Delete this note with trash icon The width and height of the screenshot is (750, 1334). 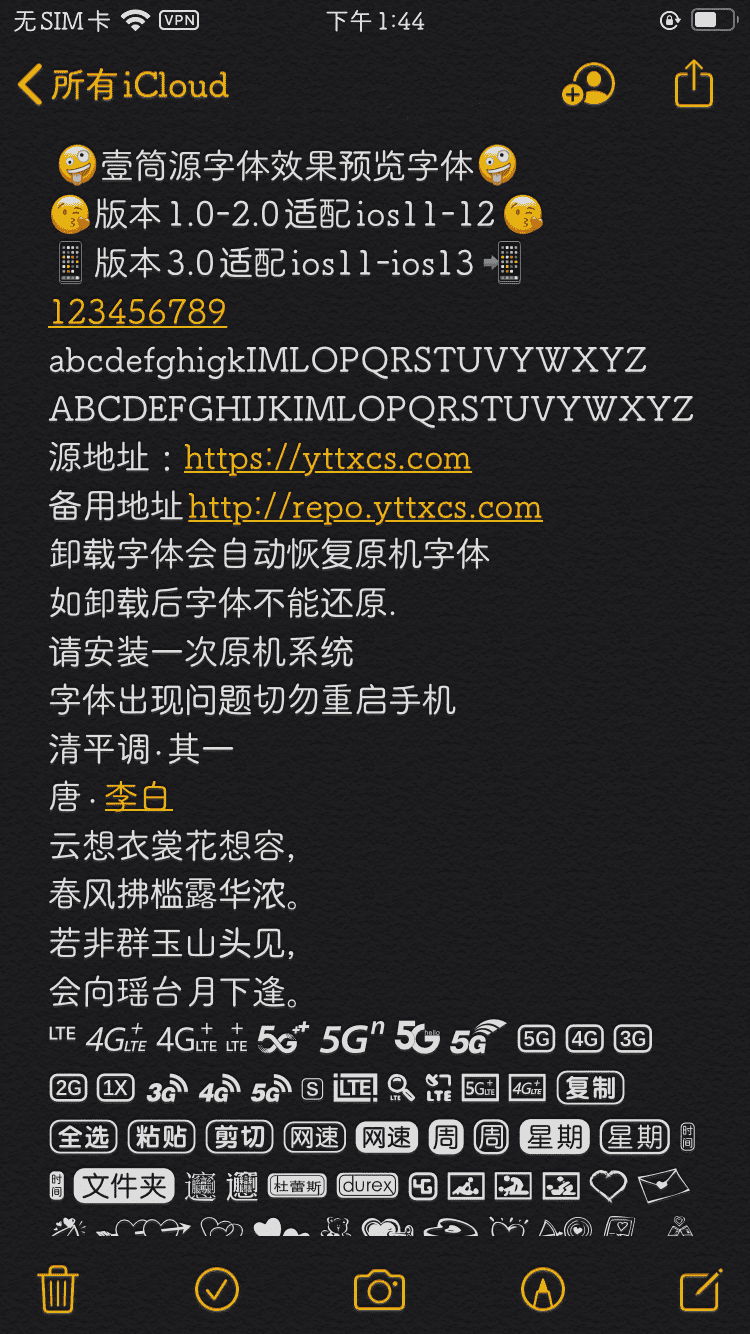pyautogui.click(x=58, y=1290)
